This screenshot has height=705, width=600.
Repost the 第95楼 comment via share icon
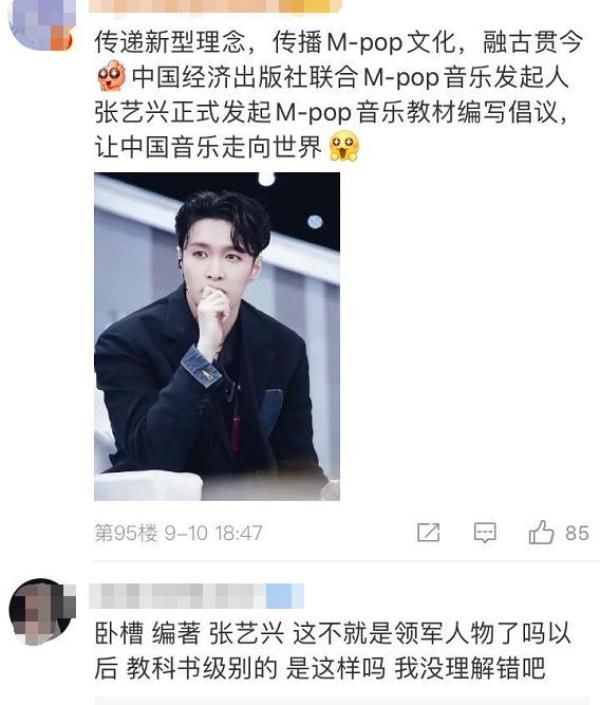click(x=428, y=533)
